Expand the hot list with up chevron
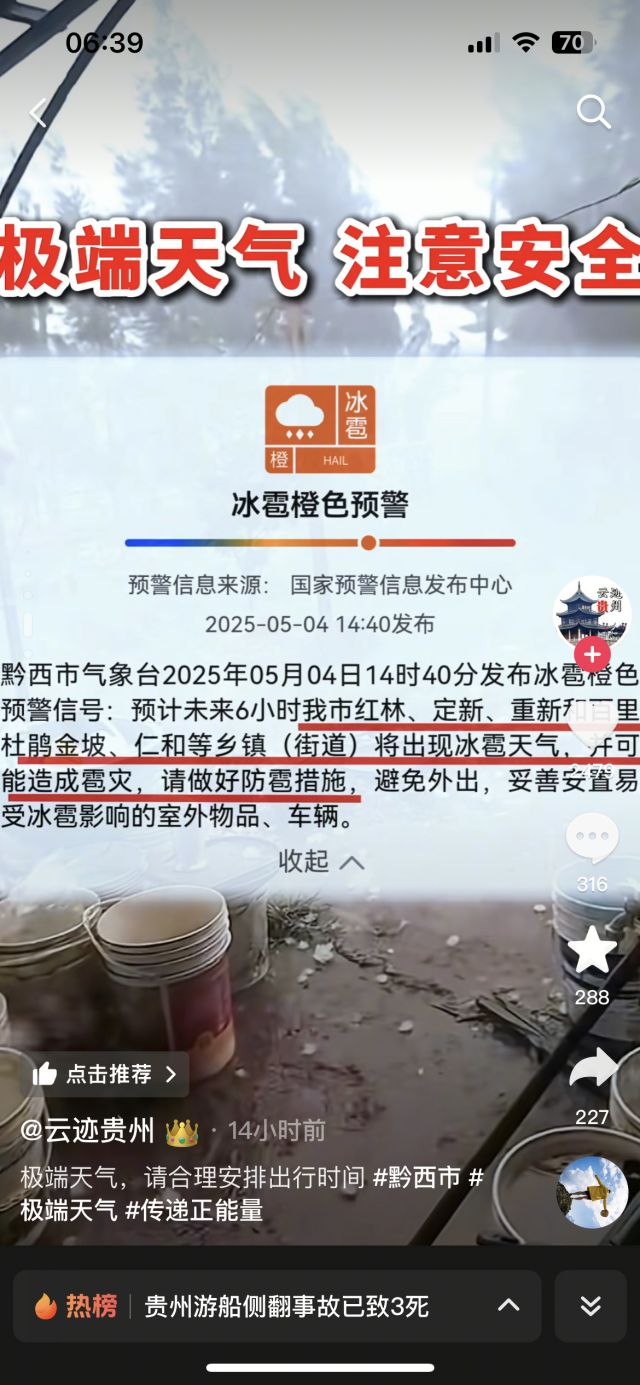640x1385 pixels. click(x=508, y=1305)
